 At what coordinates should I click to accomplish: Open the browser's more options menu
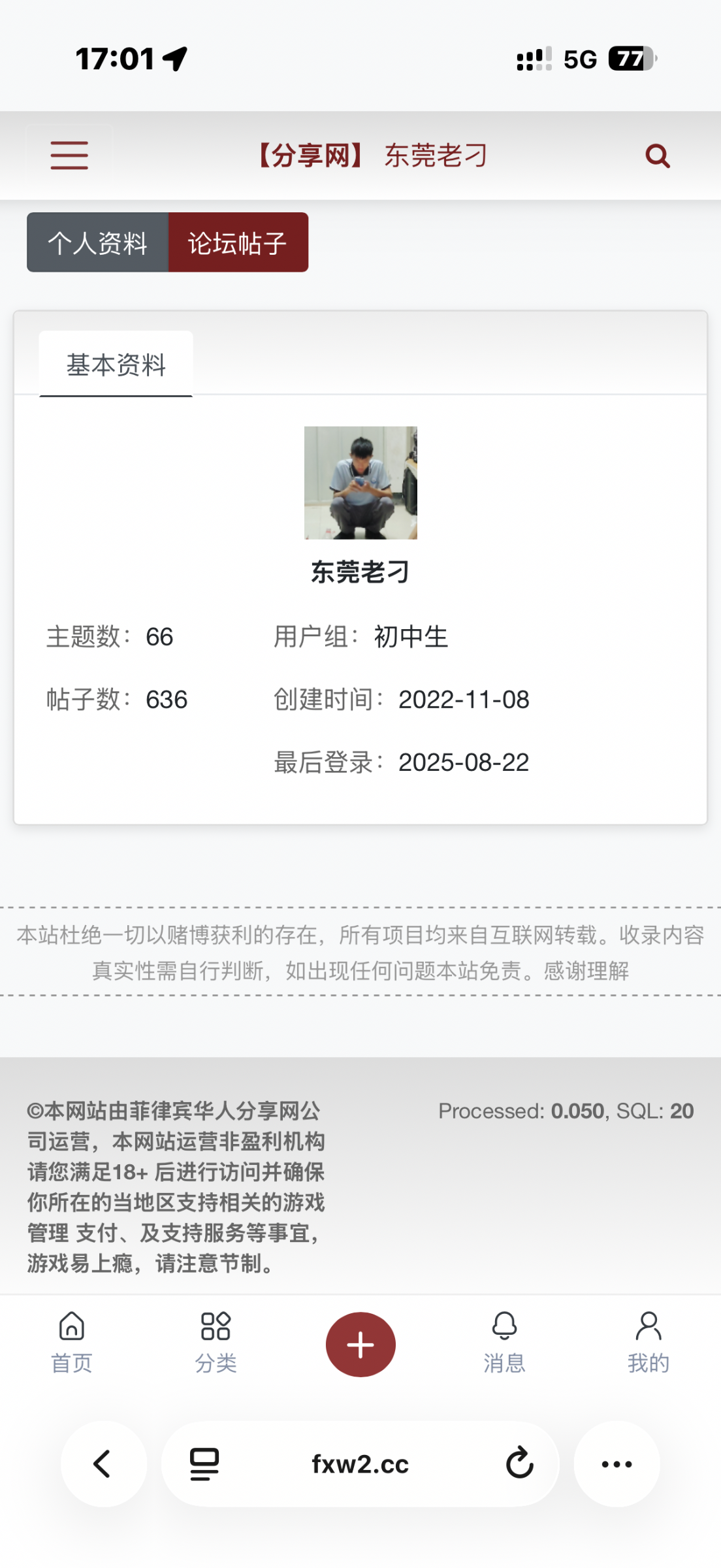[617, 1464]
